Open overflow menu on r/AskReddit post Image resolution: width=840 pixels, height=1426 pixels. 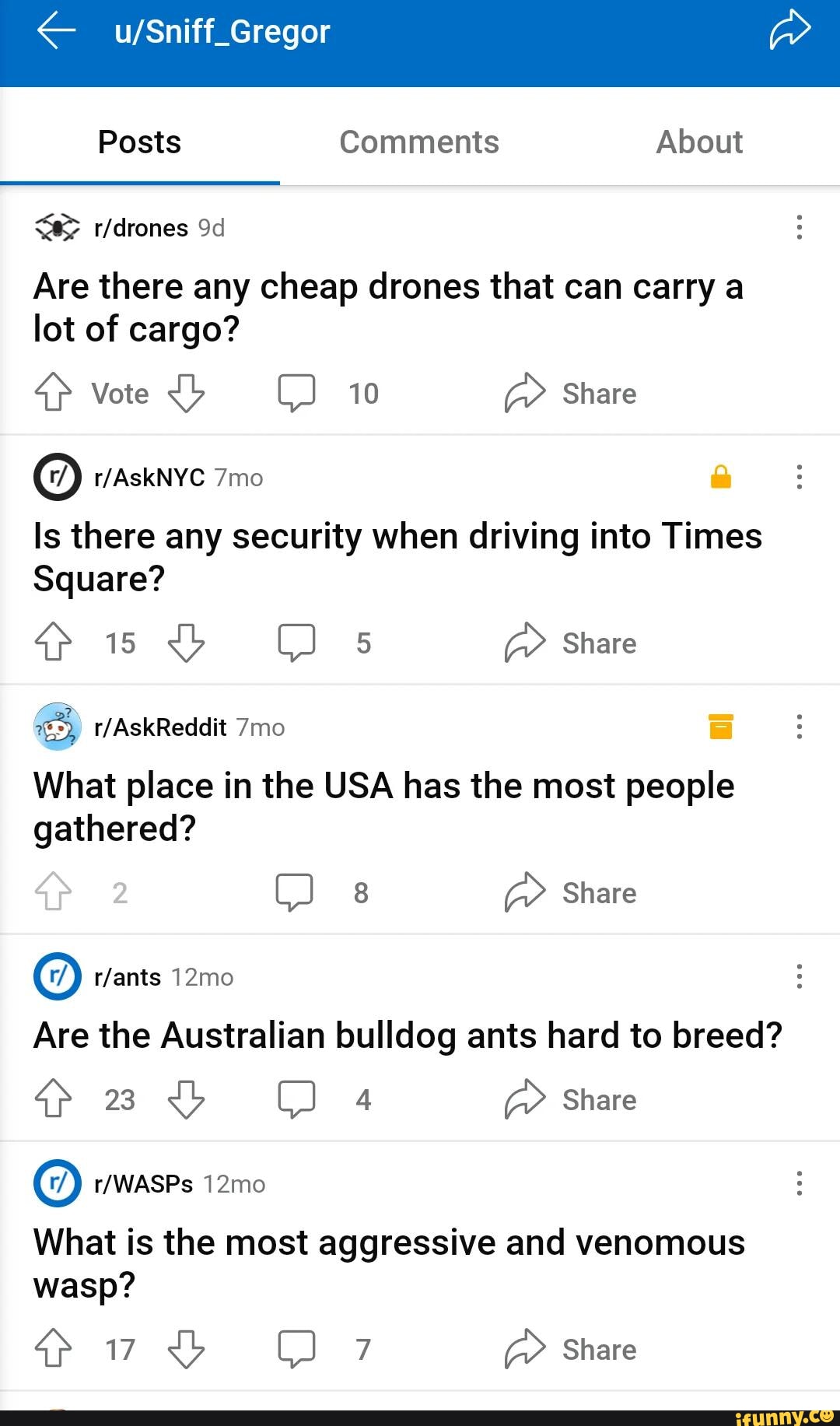tap(799, 727)
